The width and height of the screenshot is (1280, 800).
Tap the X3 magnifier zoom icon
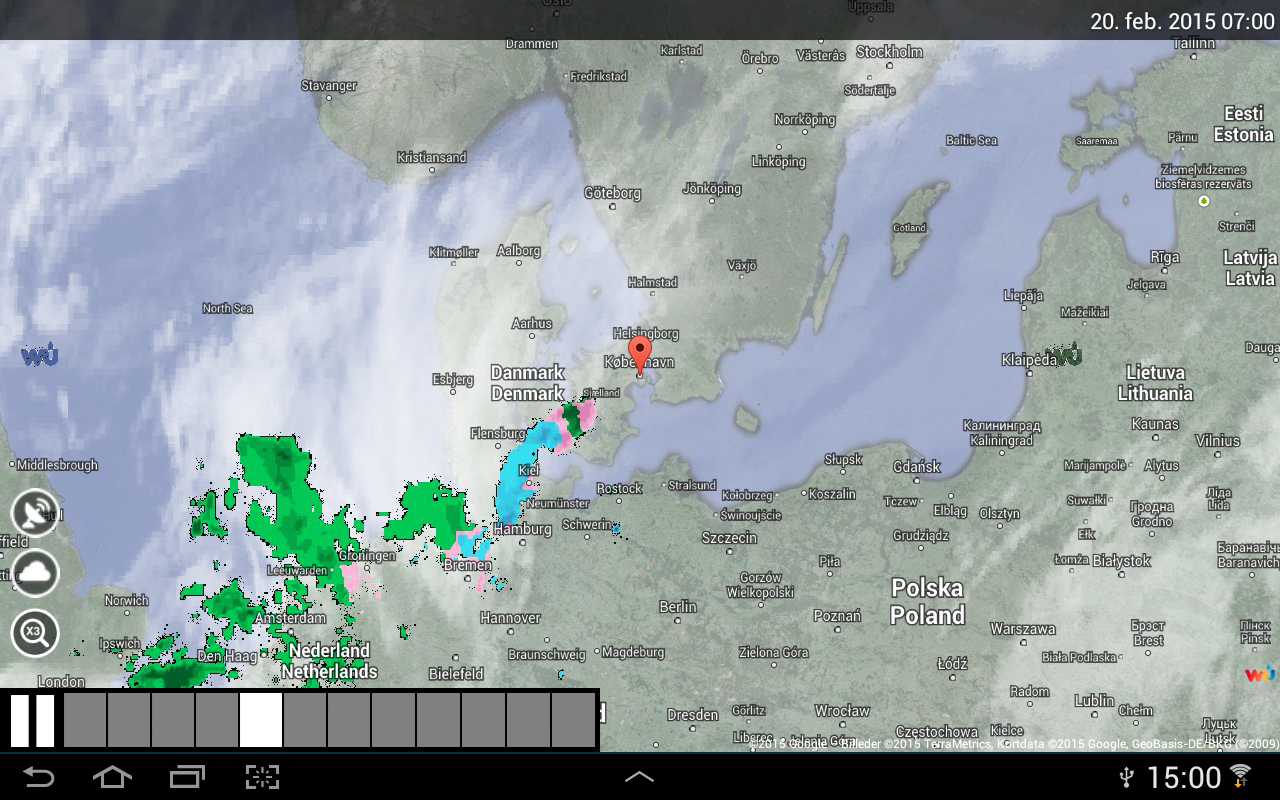35,633
